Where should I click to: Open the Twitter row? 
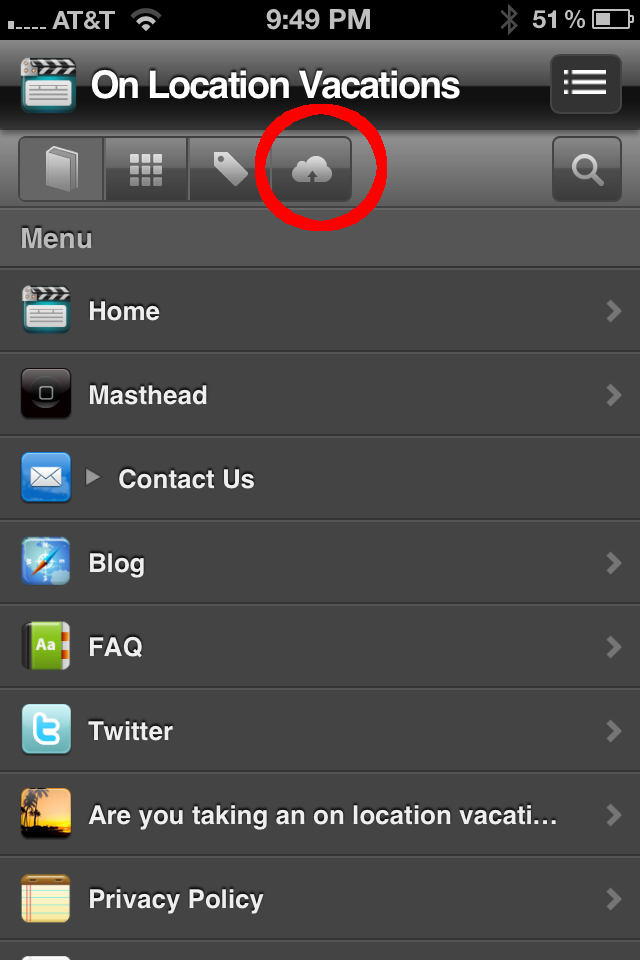pos(320,731)
